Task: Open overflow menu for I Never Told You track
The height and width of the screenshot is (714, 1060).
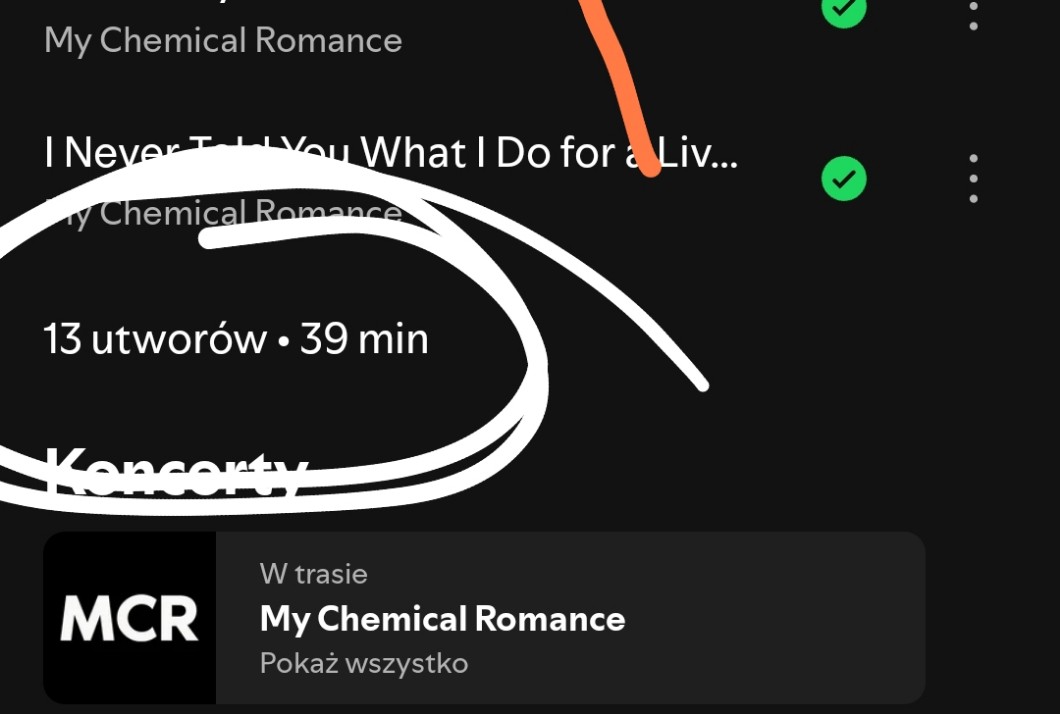Action: pyautogui.click(x=973, y=179)
